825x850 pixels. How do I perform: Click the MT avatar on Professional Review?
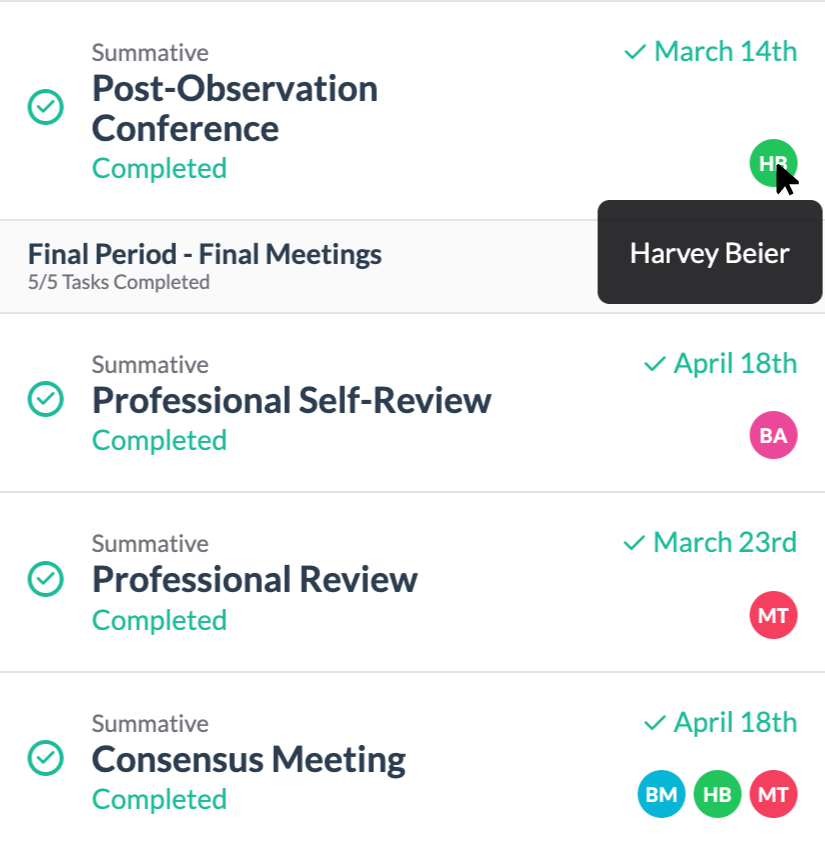[x=773, y=615]
